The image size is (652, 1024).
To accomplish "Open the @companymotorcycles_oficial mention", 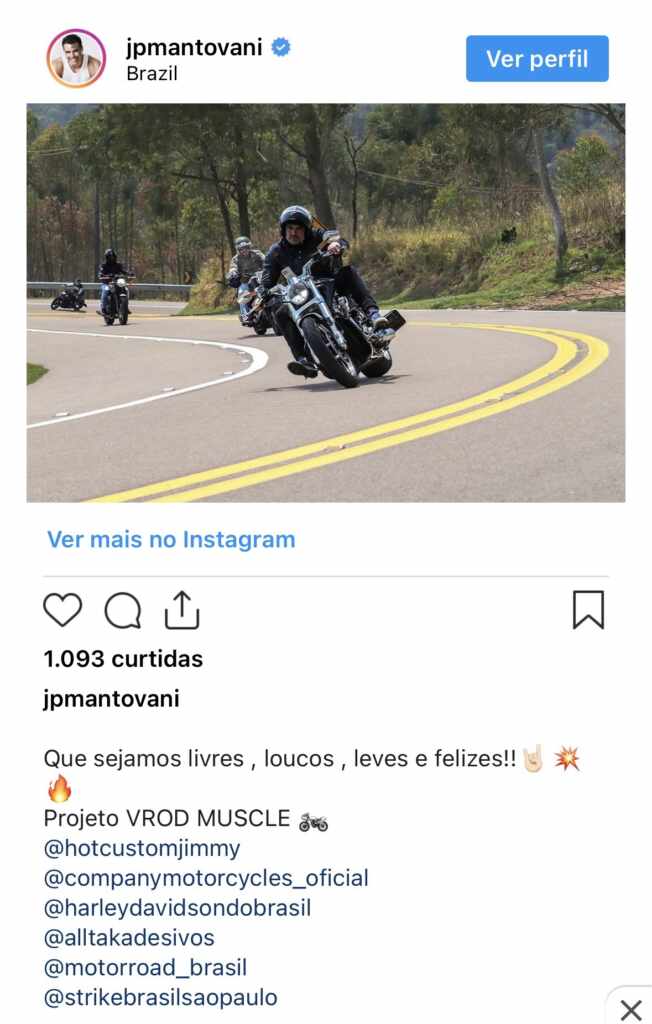I will pos(206,878).
